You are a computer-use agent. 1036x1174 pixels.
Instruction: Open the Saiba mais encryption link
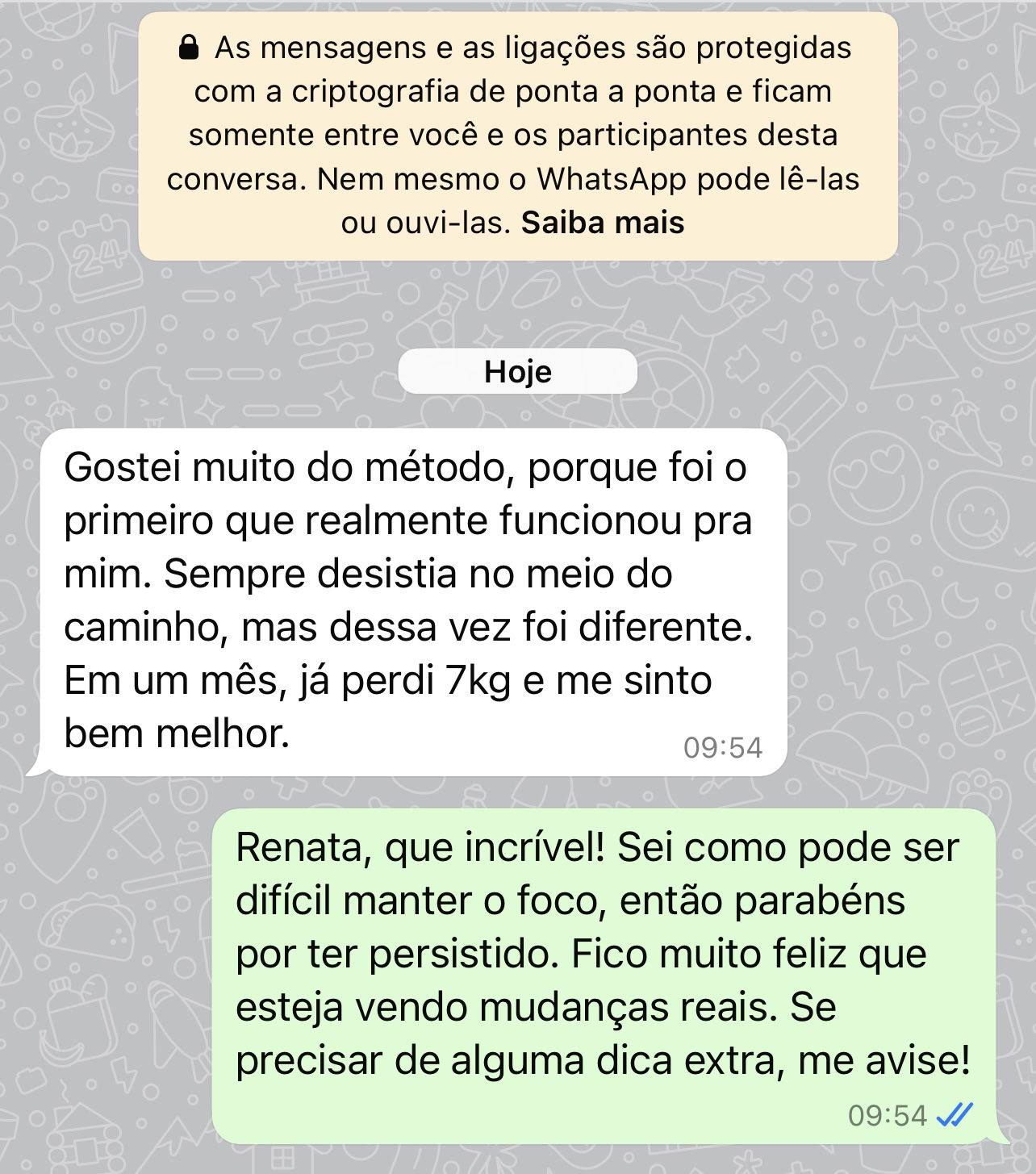(602, 223)
